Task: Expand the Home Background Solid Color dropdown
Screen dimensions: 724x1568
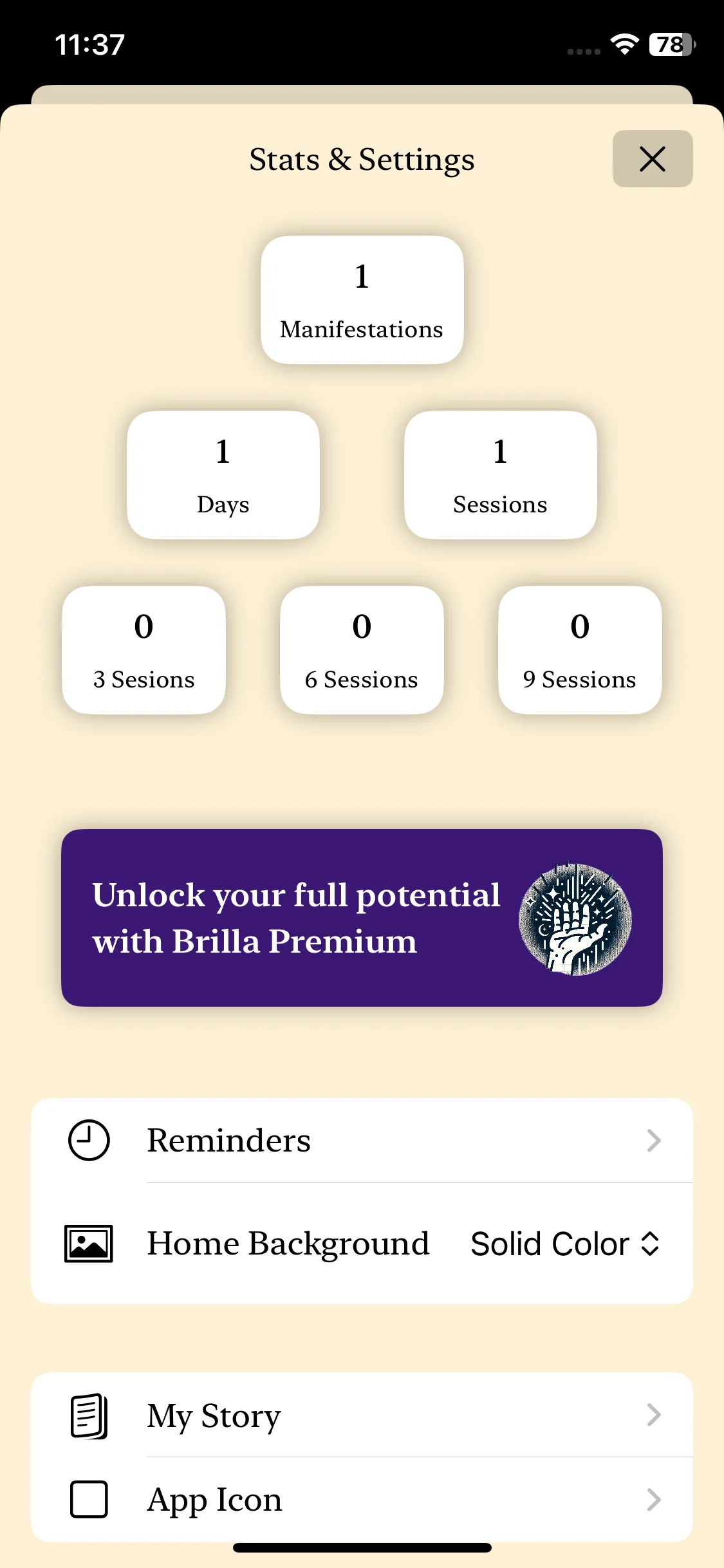Action: (x=565, y=1244)
